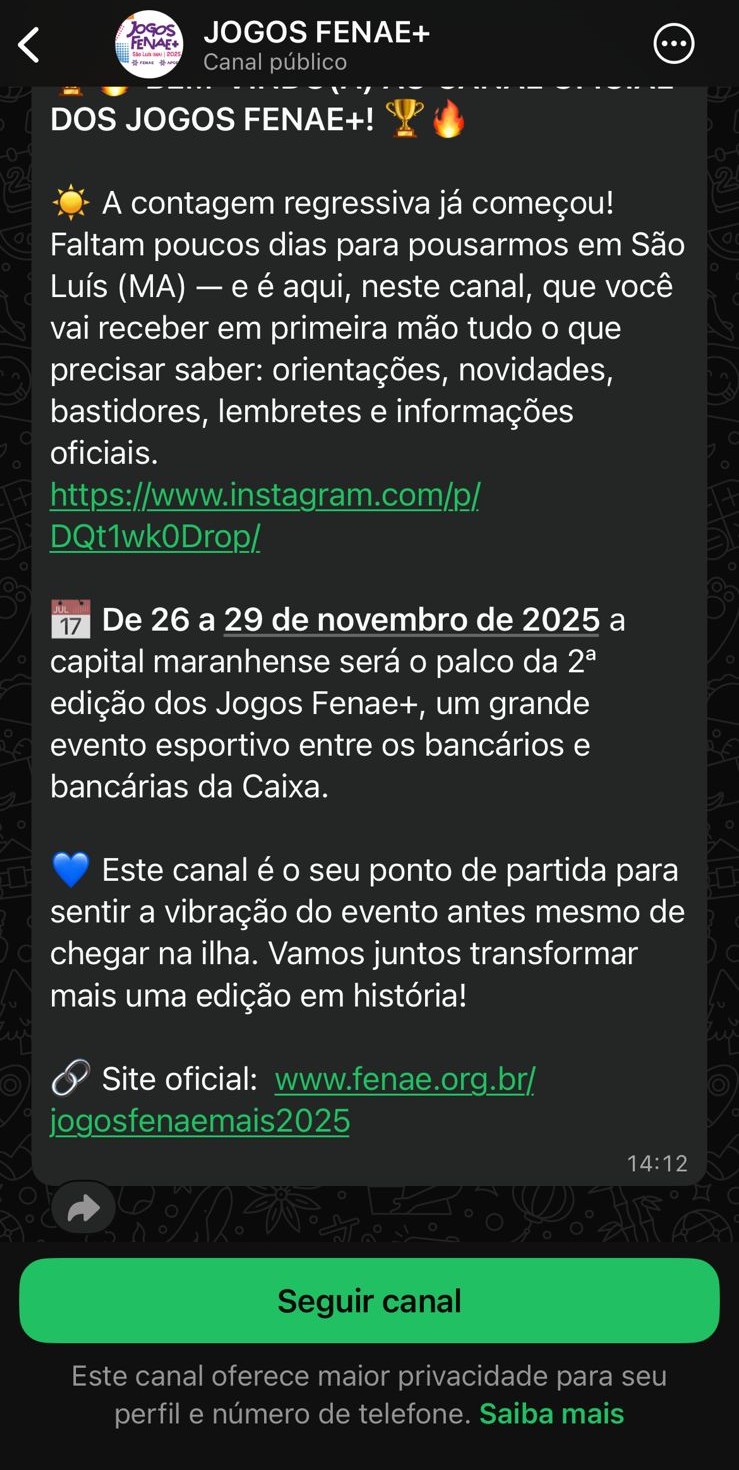Tap the JOGOS FENAE+ channel title
Image resolution: width=739 pixels, height=1470 pixels.
point(317,30)
